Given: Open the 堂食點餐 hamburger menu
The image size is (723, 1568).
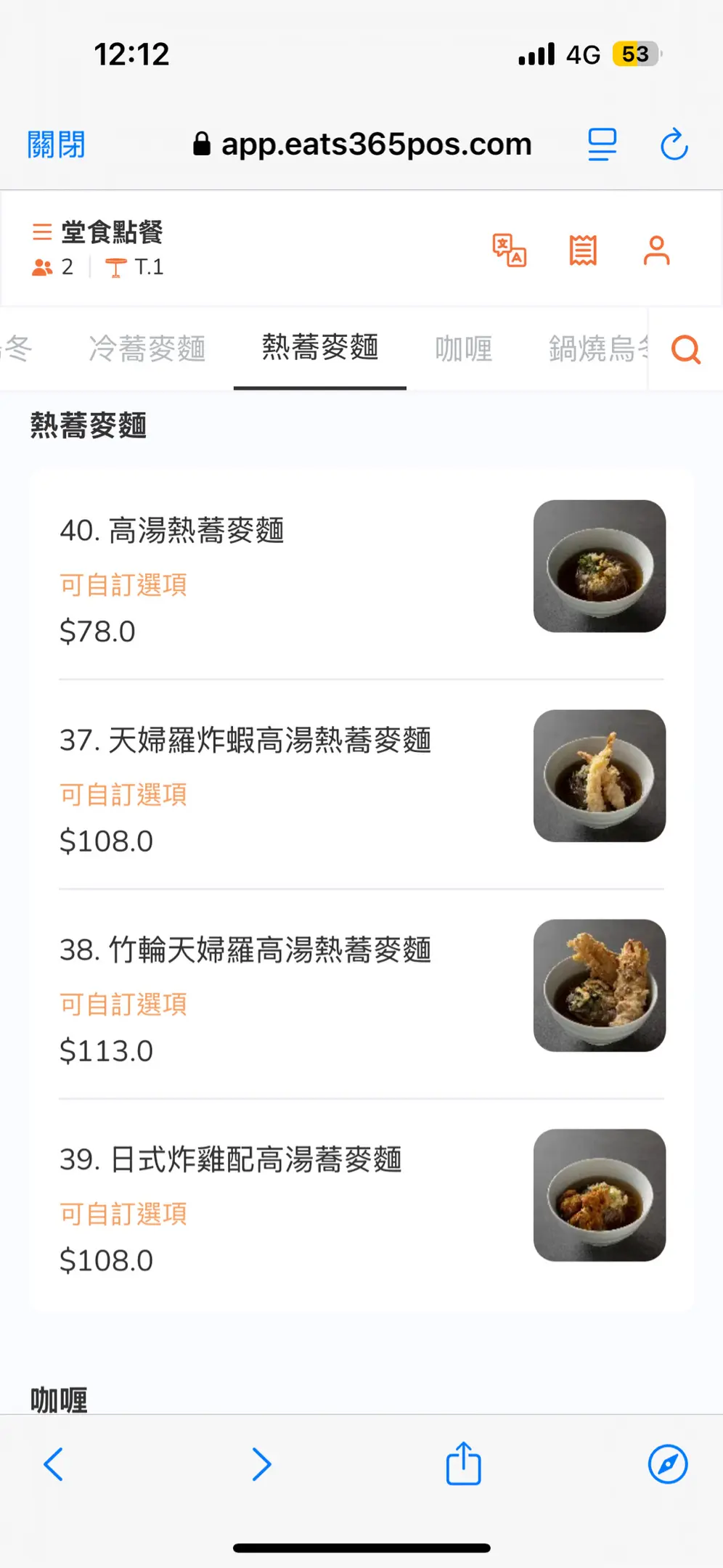Looking at the screenshot, I should pos(42,232).
